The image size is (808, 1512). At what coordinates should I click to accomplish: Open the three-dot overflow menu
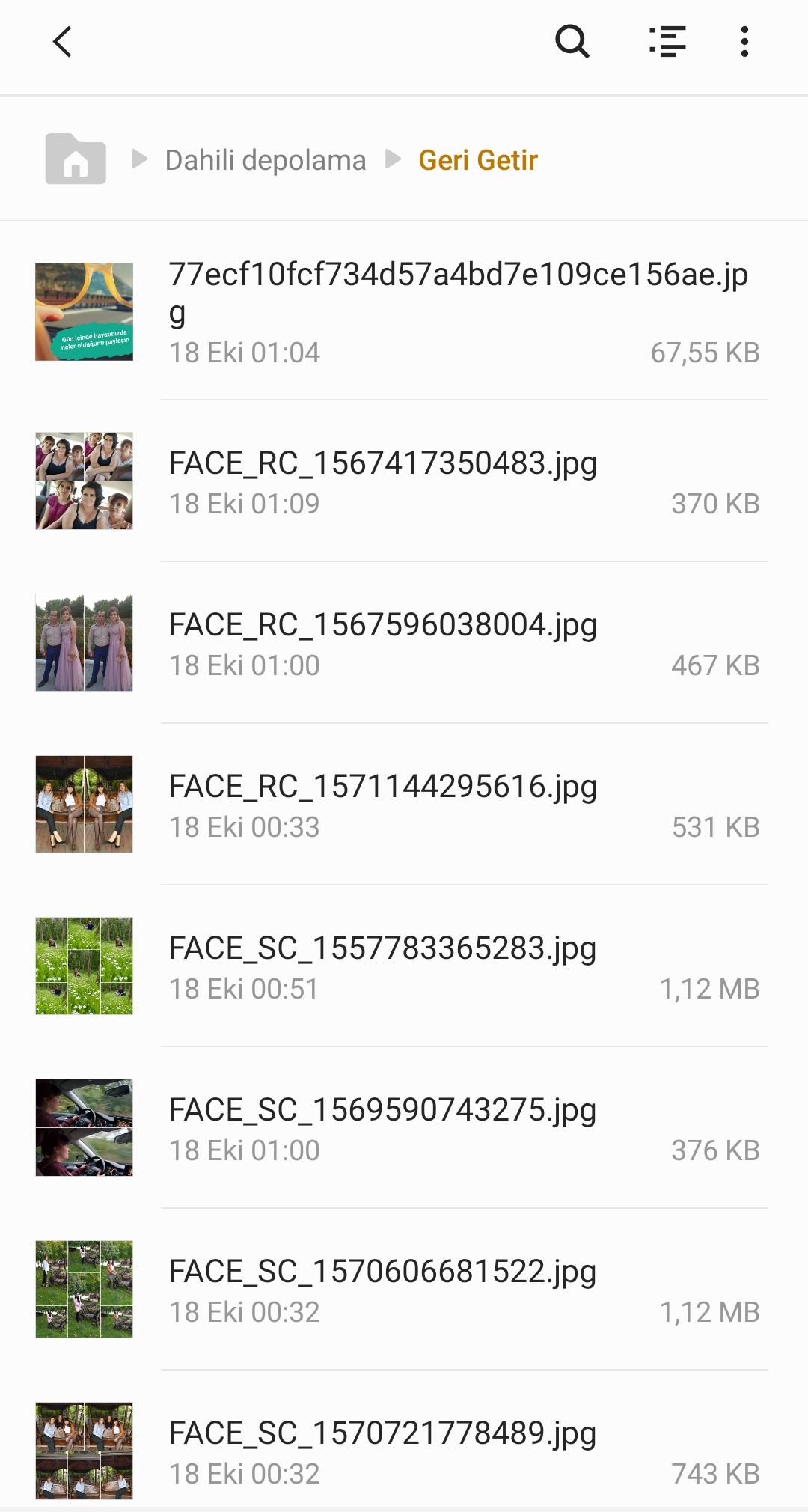744,42
